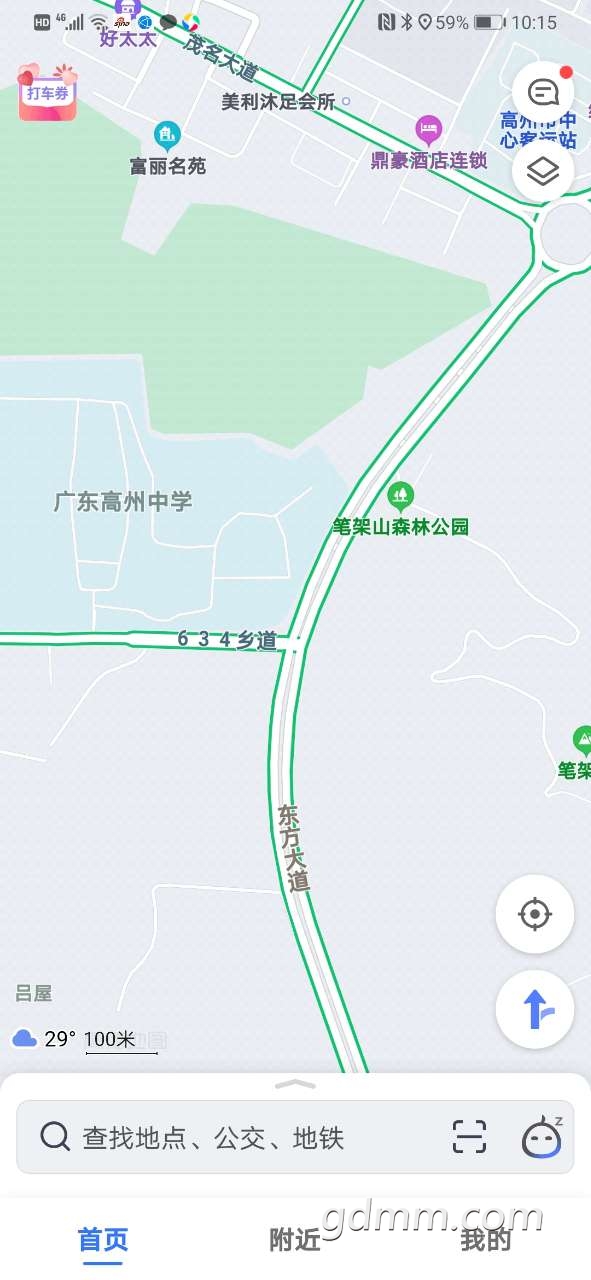Image resolution: width=591 pixels, height=1280 pixels.
Task: Select the 富丽名苑 map marker
Action: point(167,134)
